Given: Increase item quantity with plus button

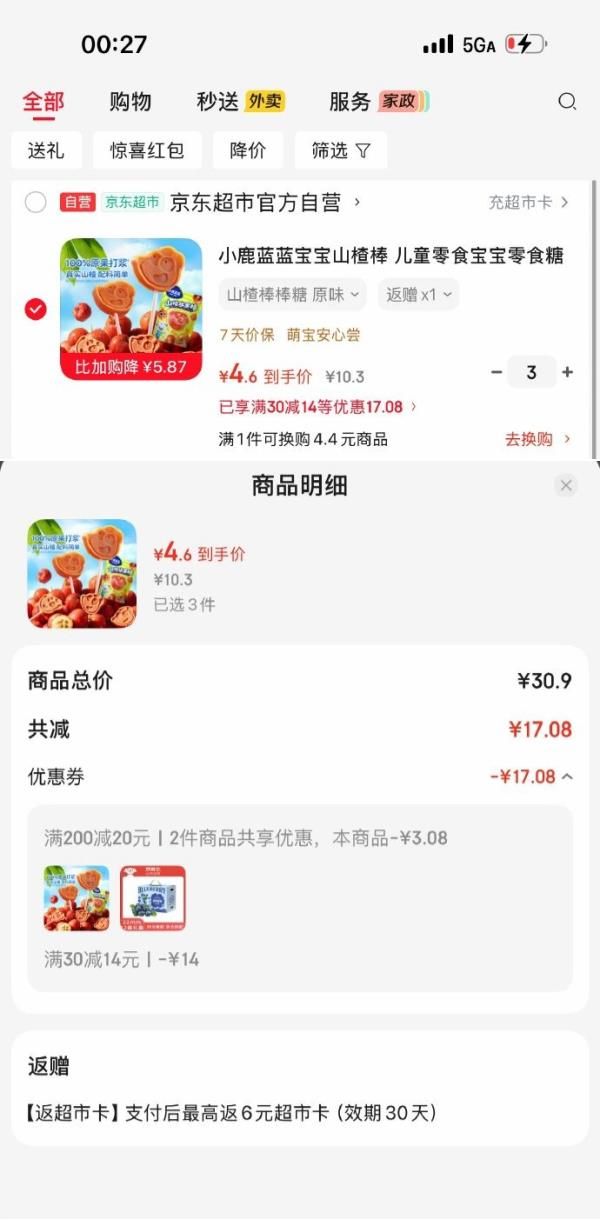Looking at the screenshot, I should tap(567, 372).
